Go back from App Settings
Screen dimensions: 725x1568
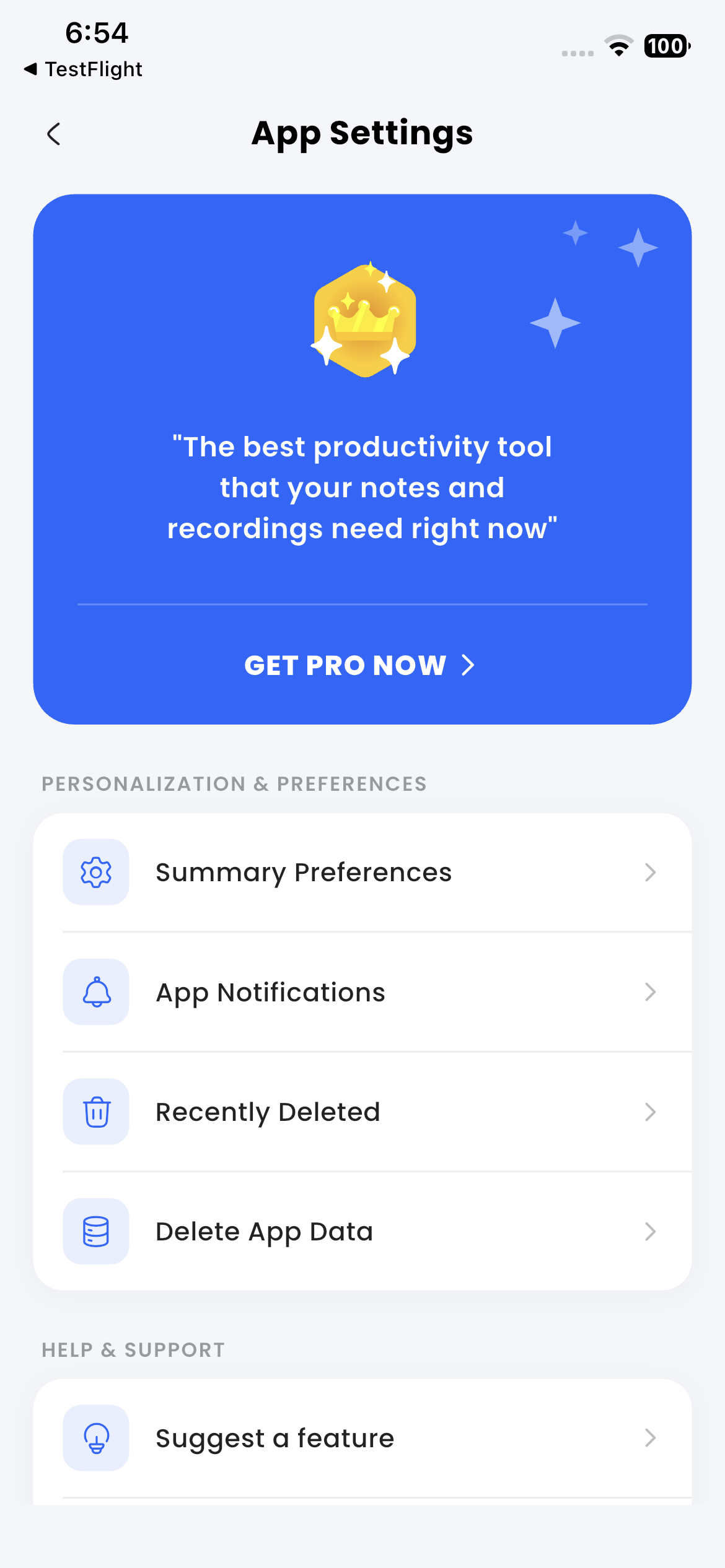pyautogui.click(x=54, y=134)
